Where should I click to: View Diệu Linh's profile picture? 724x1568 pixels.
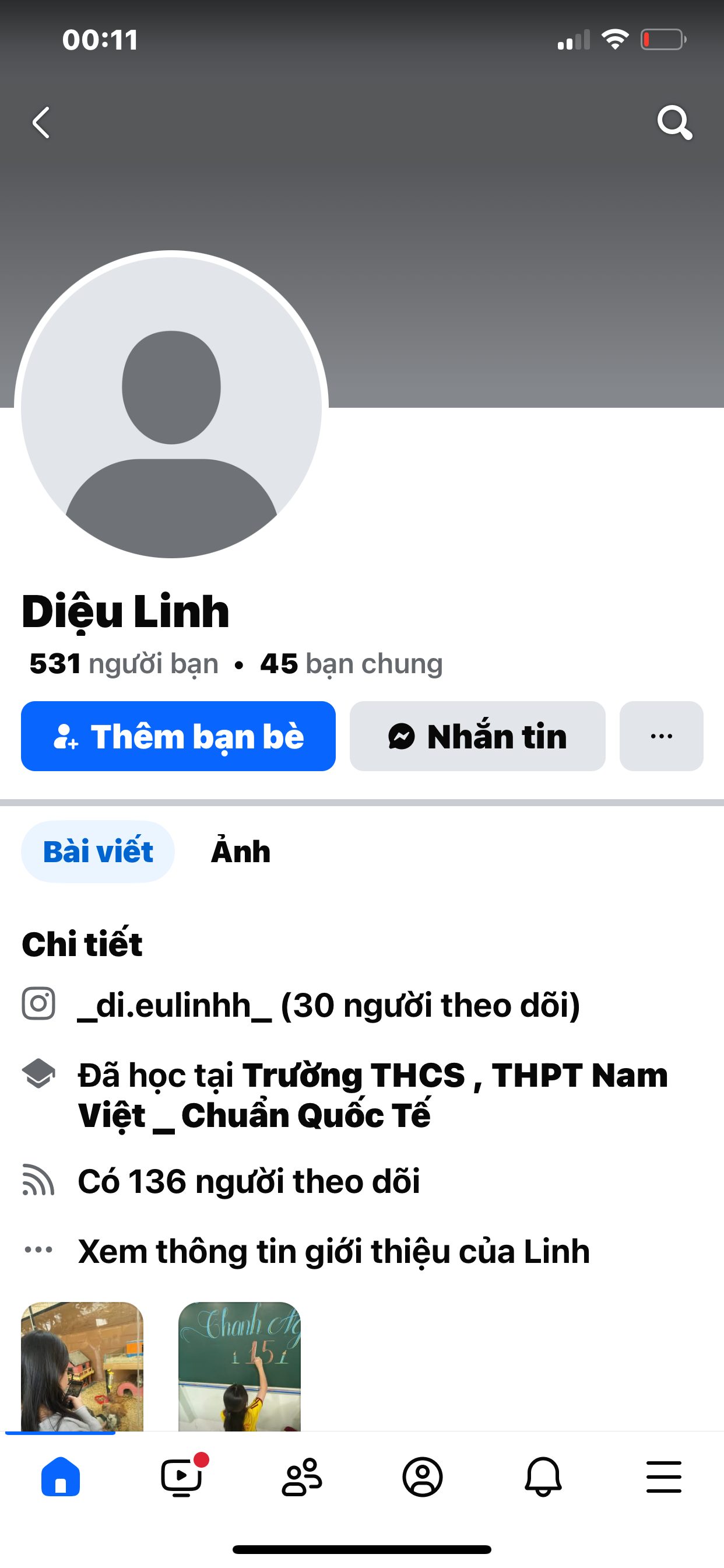[x=171, y=406]
